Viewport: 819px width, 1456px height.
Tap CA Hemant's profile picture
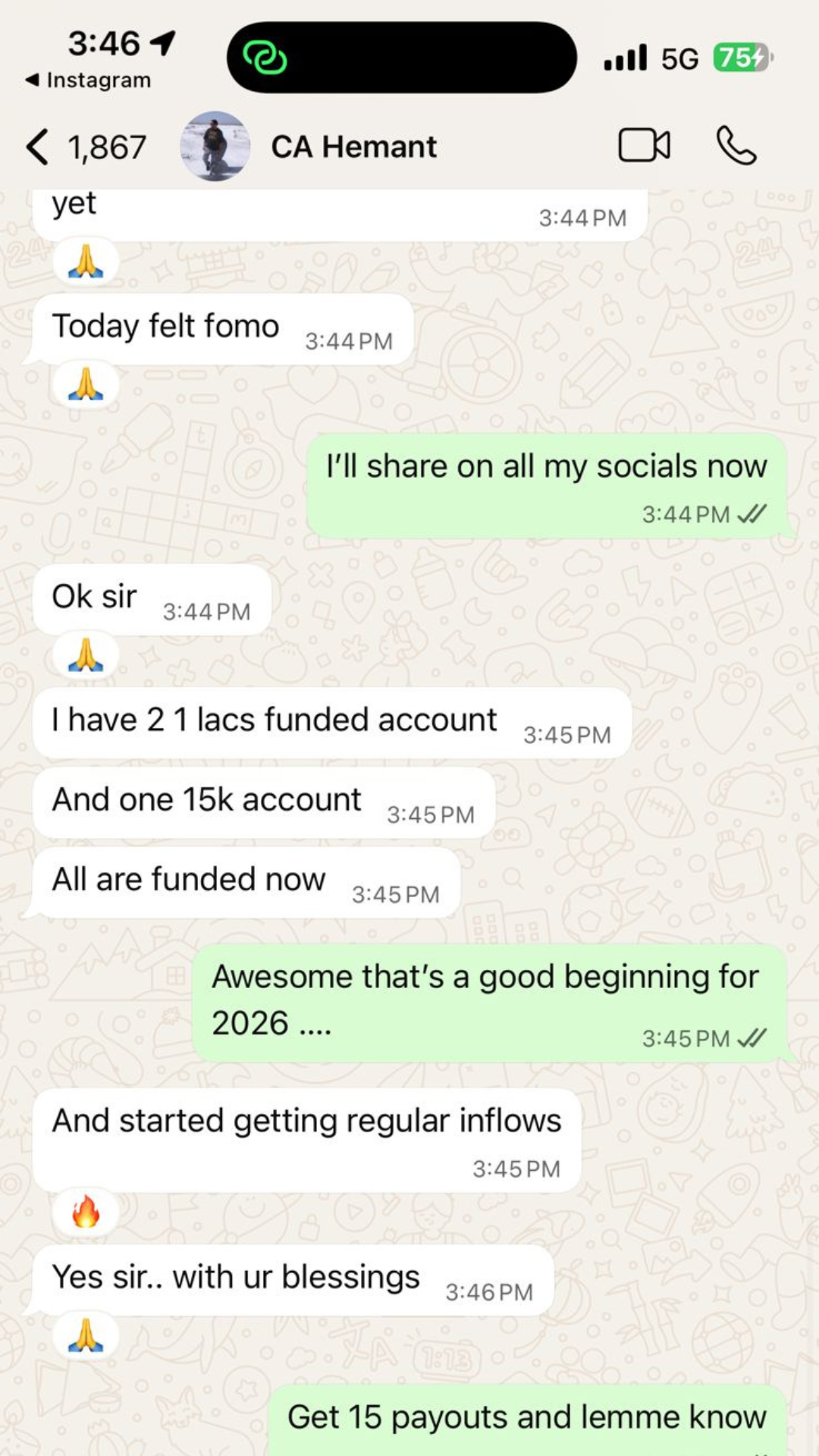pyautogui.click(x=215, y=146)
